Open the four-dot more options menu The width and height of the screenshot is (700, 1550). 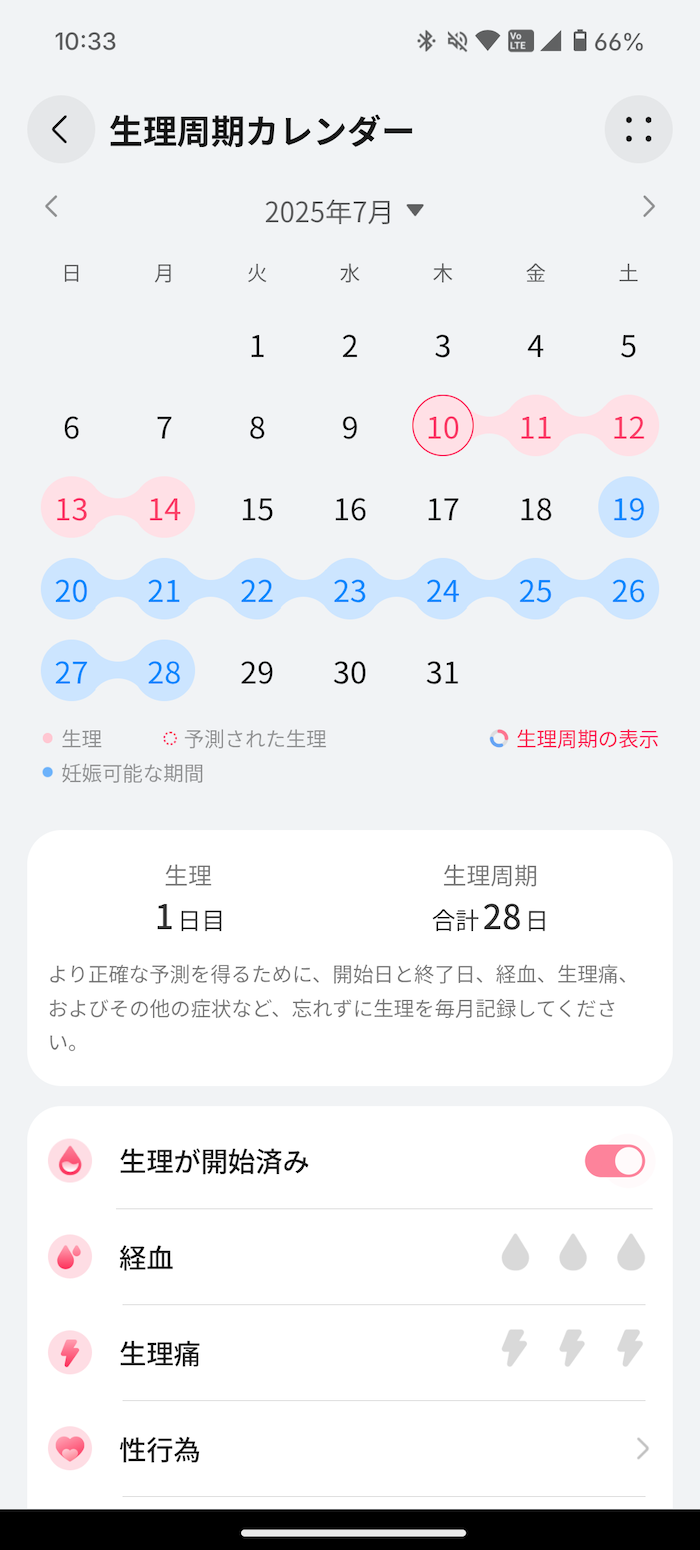click(638, 129)
